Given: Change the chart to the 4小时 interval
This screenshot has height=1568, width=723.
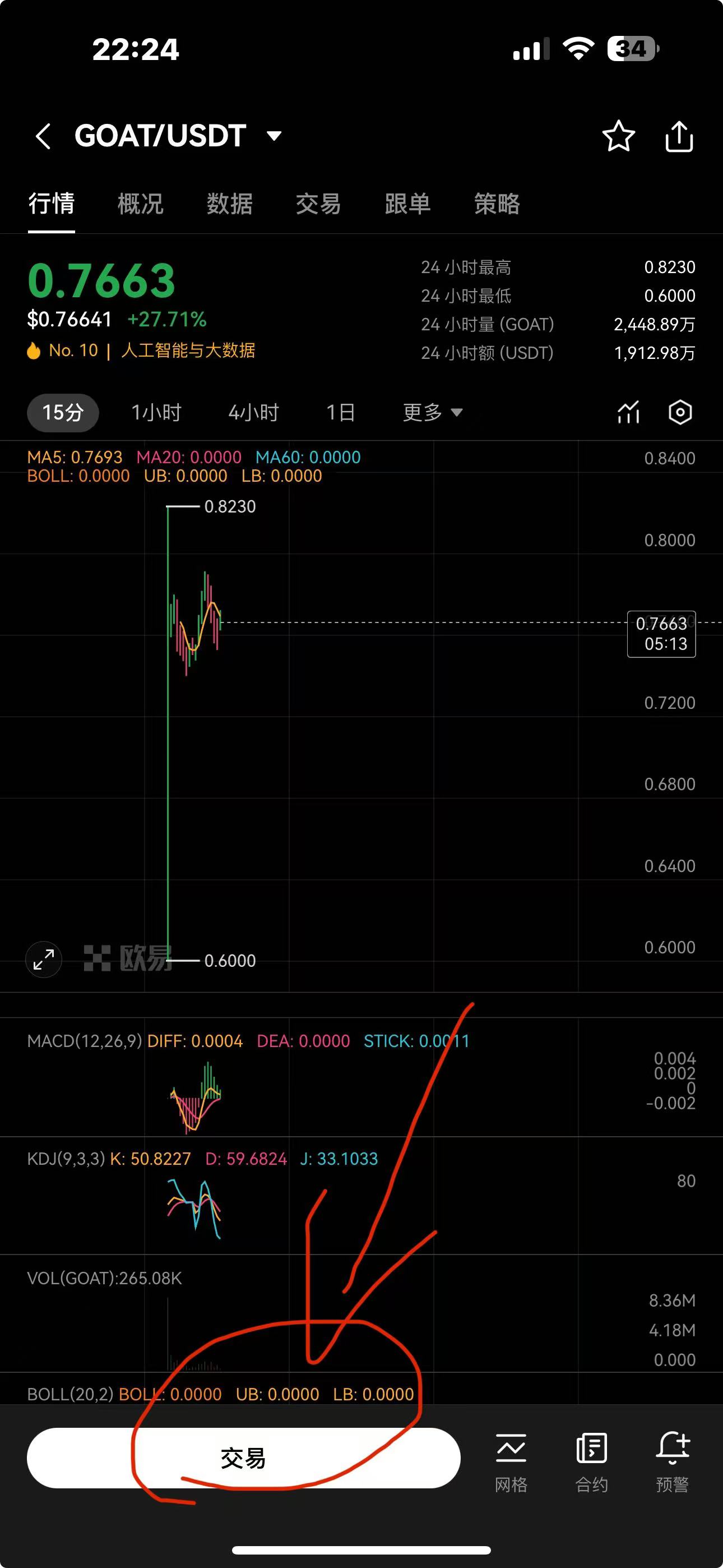Looking at the screenshot, I should pos(253,413).
